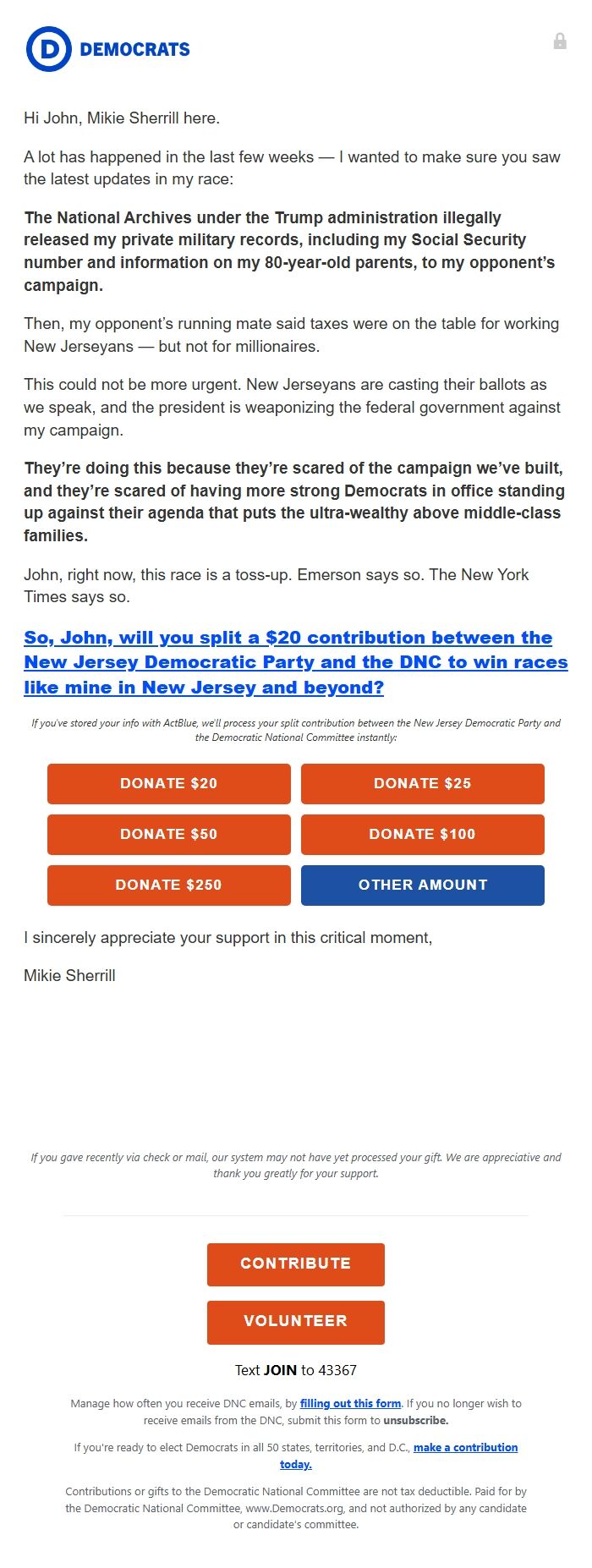Open the OTHER AMOUNT donation option

coord(423,885)
